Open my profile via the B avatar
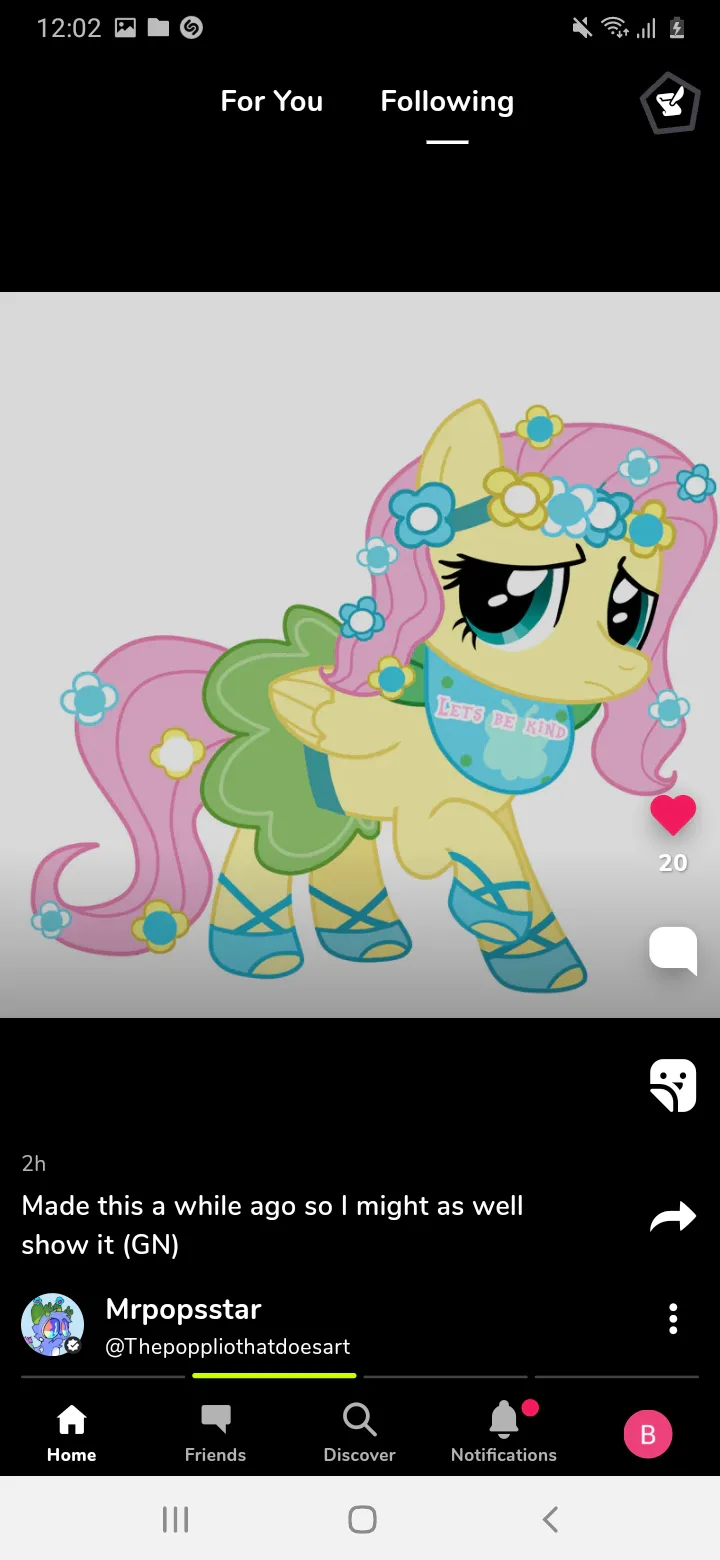This screenshot has width=720, height=1560. pos(648,1435)
